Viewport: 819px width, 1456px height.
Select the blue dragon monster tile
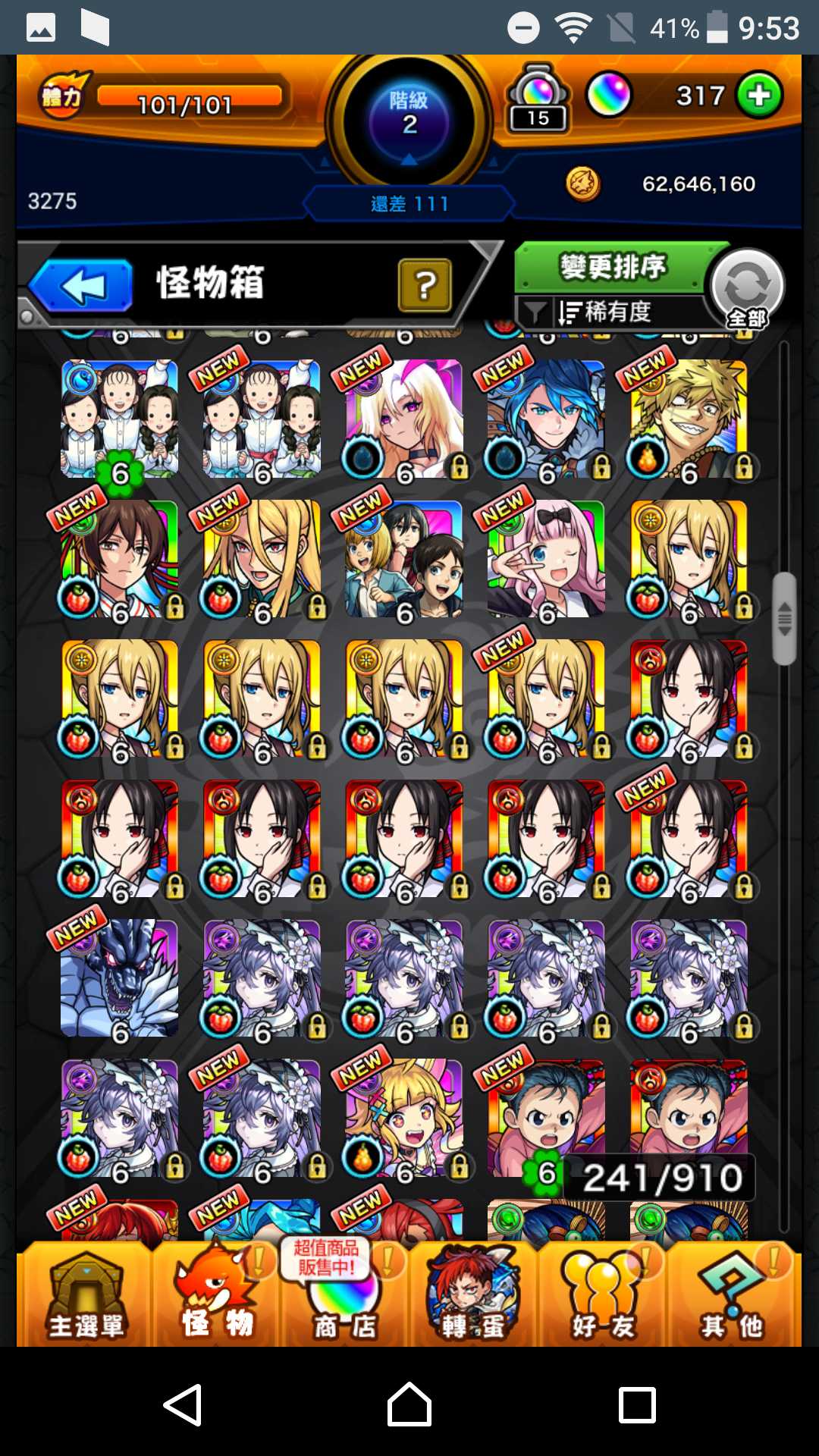pos(119,978)
